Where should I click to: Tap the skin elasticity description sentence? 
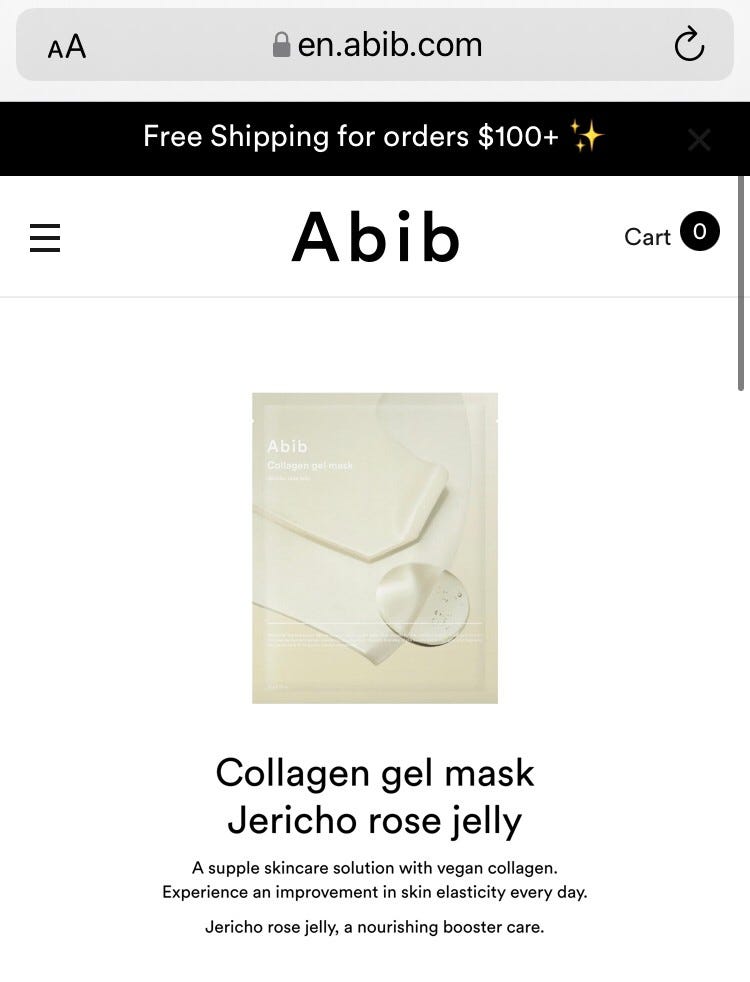click(375, 892)
